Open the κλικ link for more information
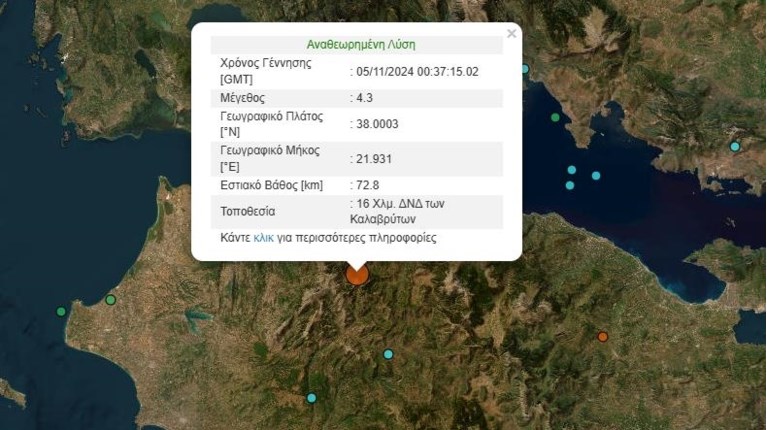 click(x=264, y=238)
